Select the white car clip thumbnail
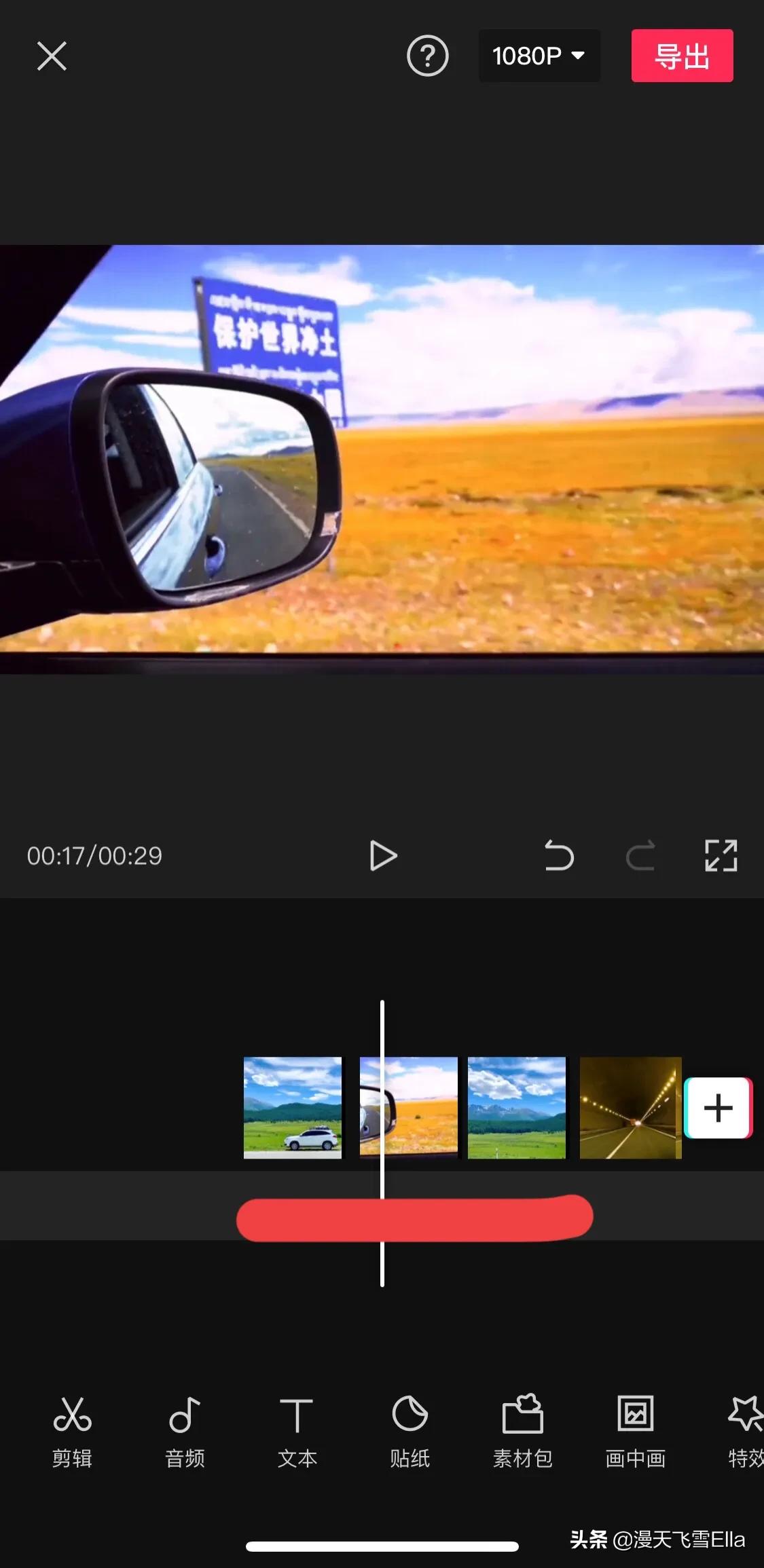This screenshot has width=764, height=1568. point(293,1108)
